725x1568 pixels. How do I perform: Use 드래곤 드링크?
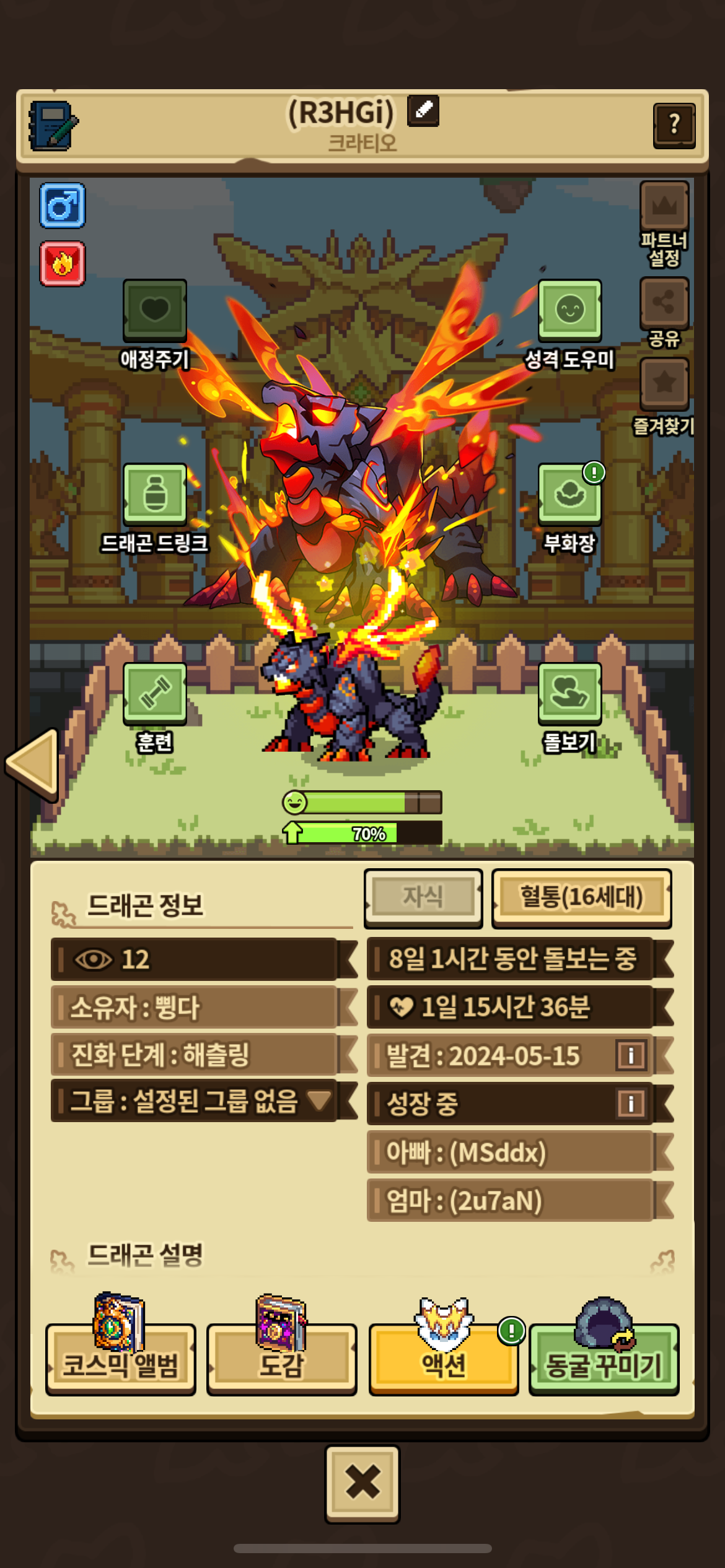[154, 494]
